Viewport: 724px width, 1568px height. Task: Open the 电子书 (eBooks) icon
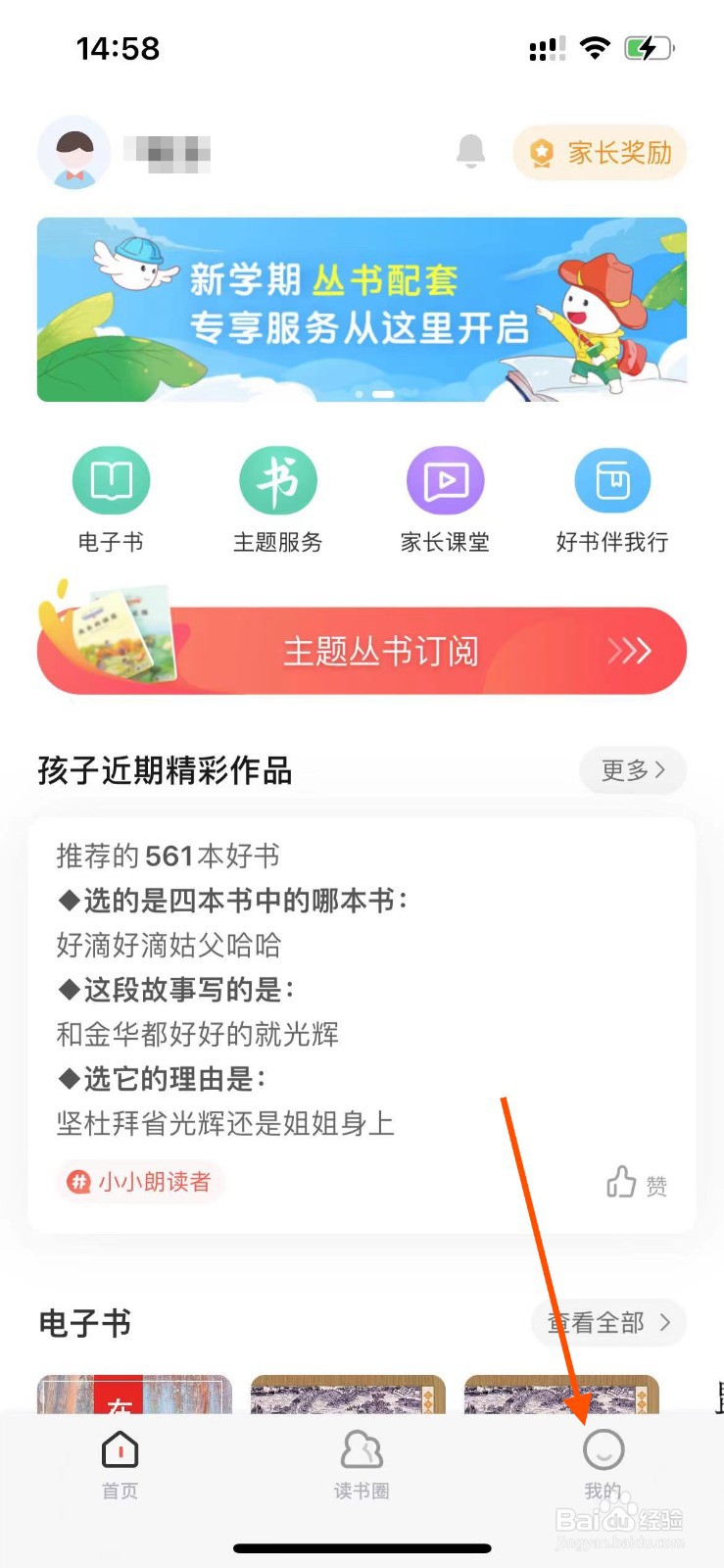coord(110,480)
